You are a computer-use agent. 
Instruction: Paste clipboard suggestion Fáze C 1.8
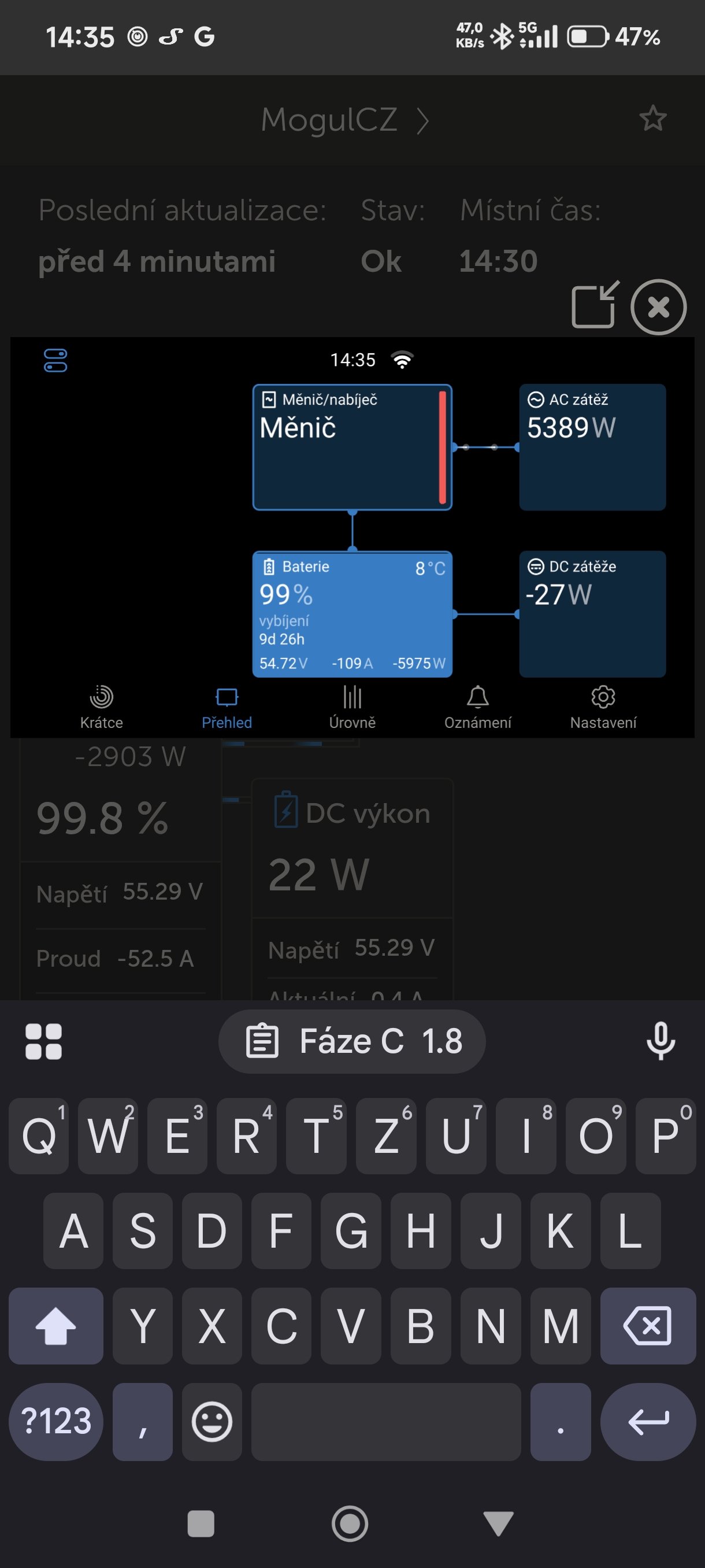(351, 1041)
